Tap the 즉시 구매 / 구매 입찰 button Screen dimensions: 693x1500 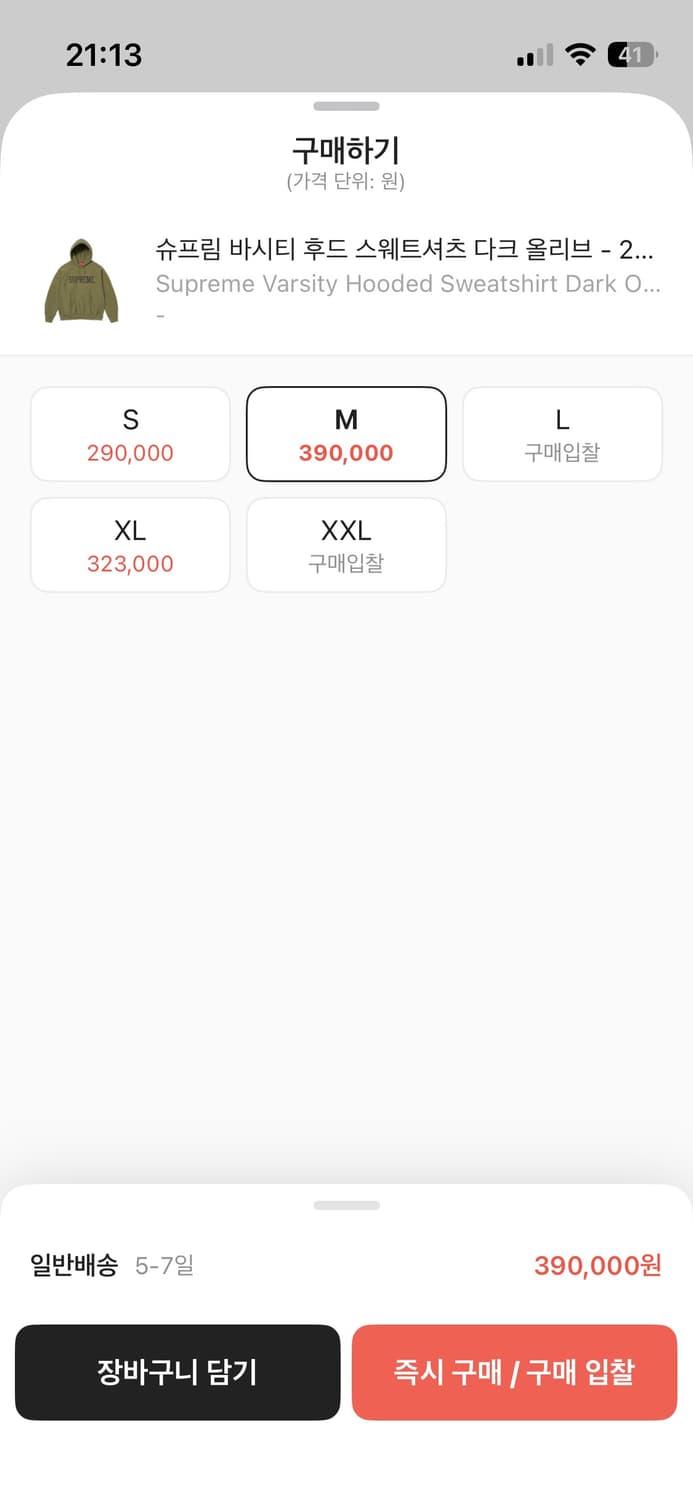tap(514, 1372)
